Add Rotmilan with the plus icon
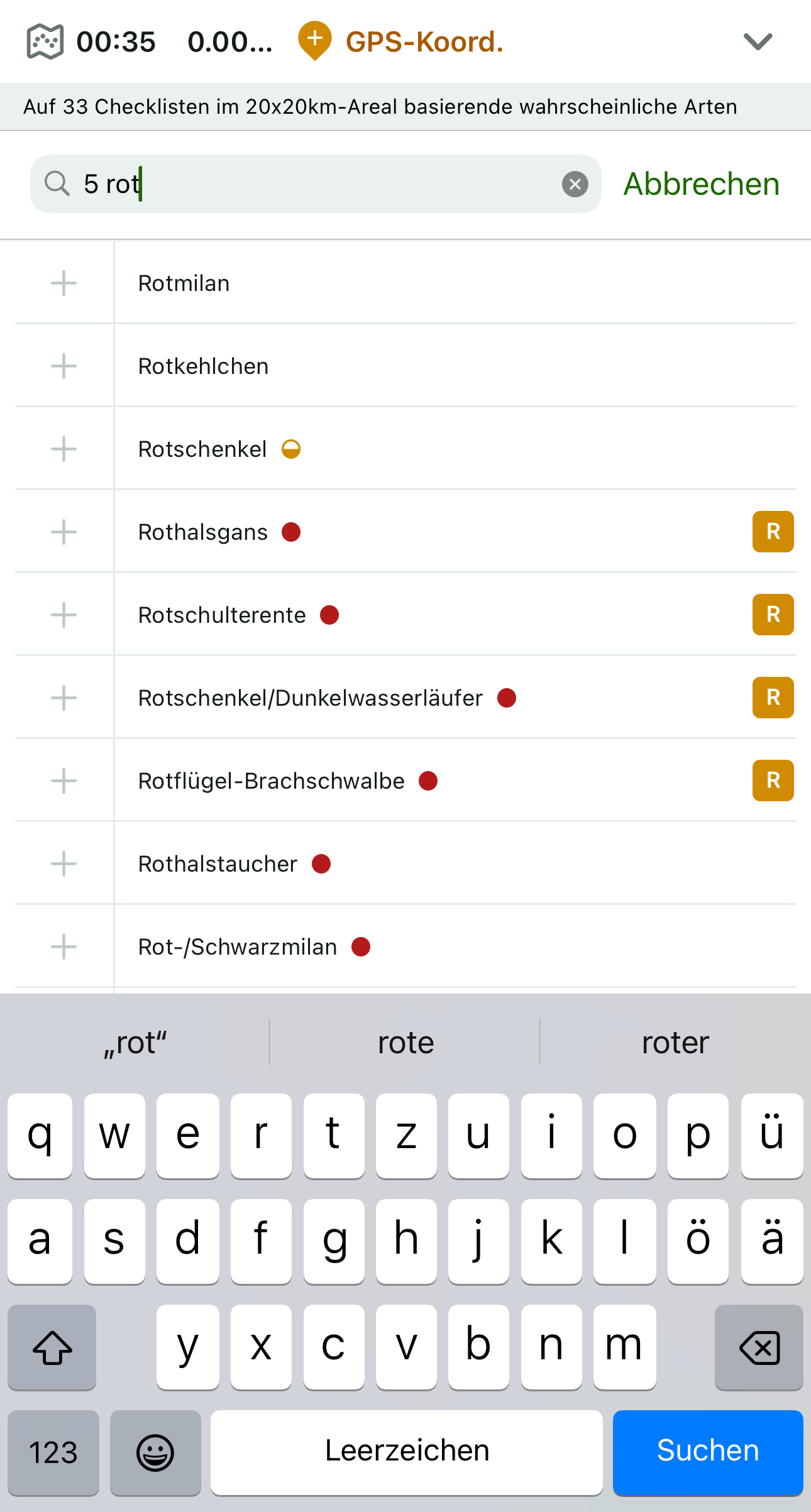 pos(63,283)
